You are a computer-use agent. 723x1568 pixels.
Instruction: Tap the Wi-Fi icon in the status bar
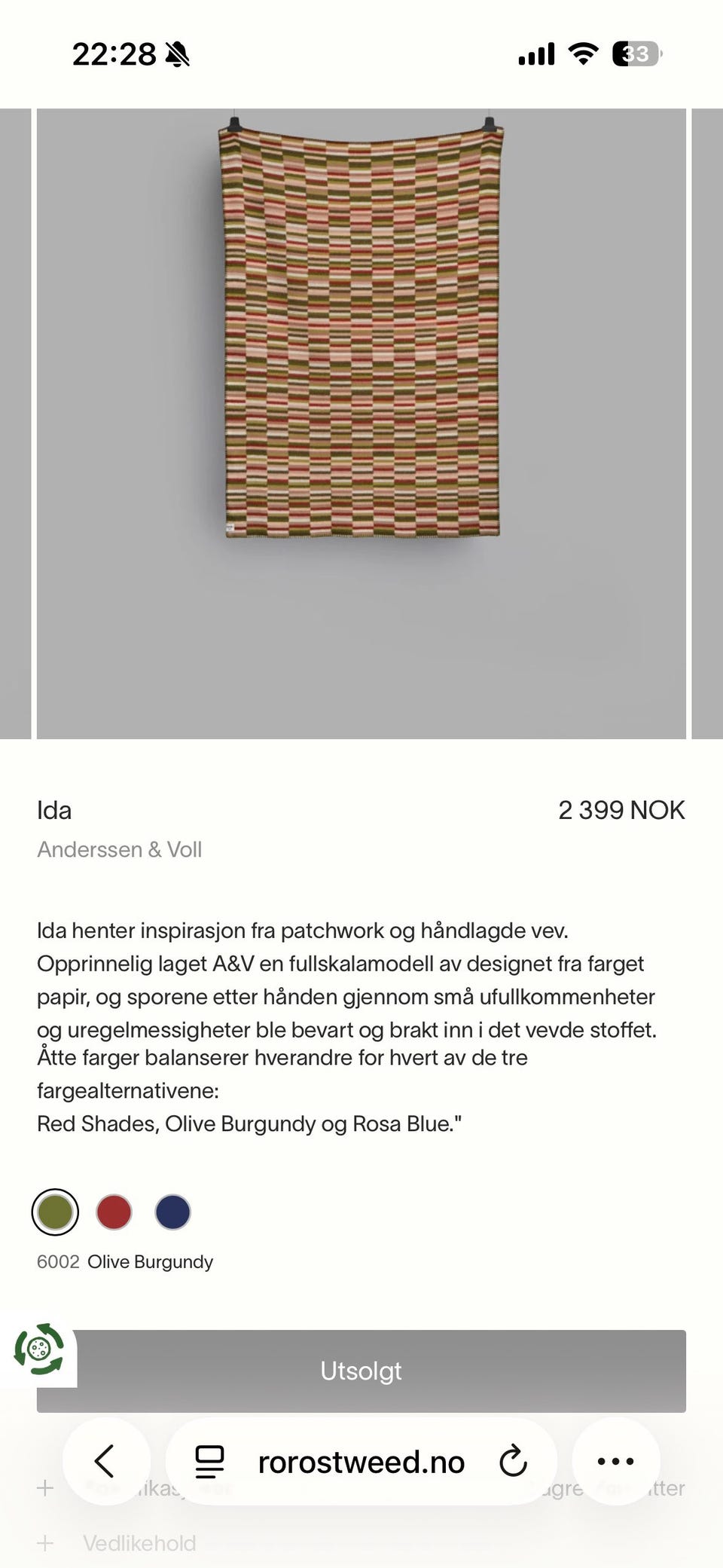pyautogui.click(x=582, y=53)
